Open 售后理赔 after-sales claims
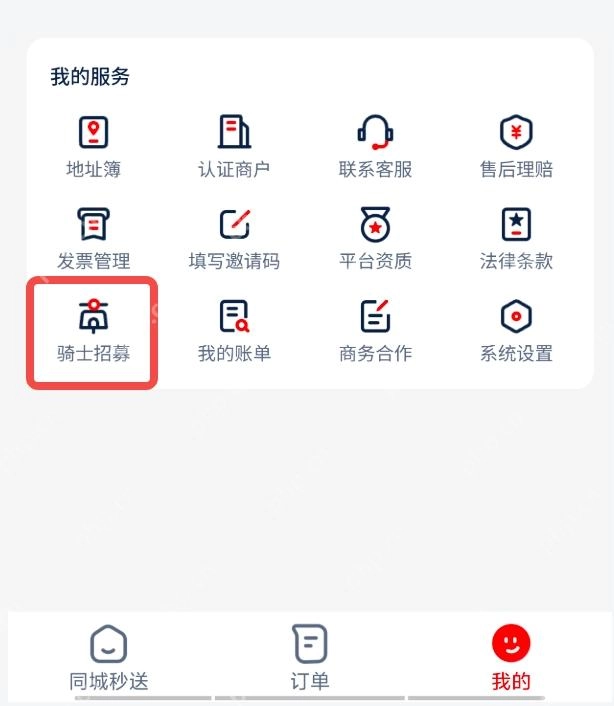The image size is (614, 706). coord(516,146)
